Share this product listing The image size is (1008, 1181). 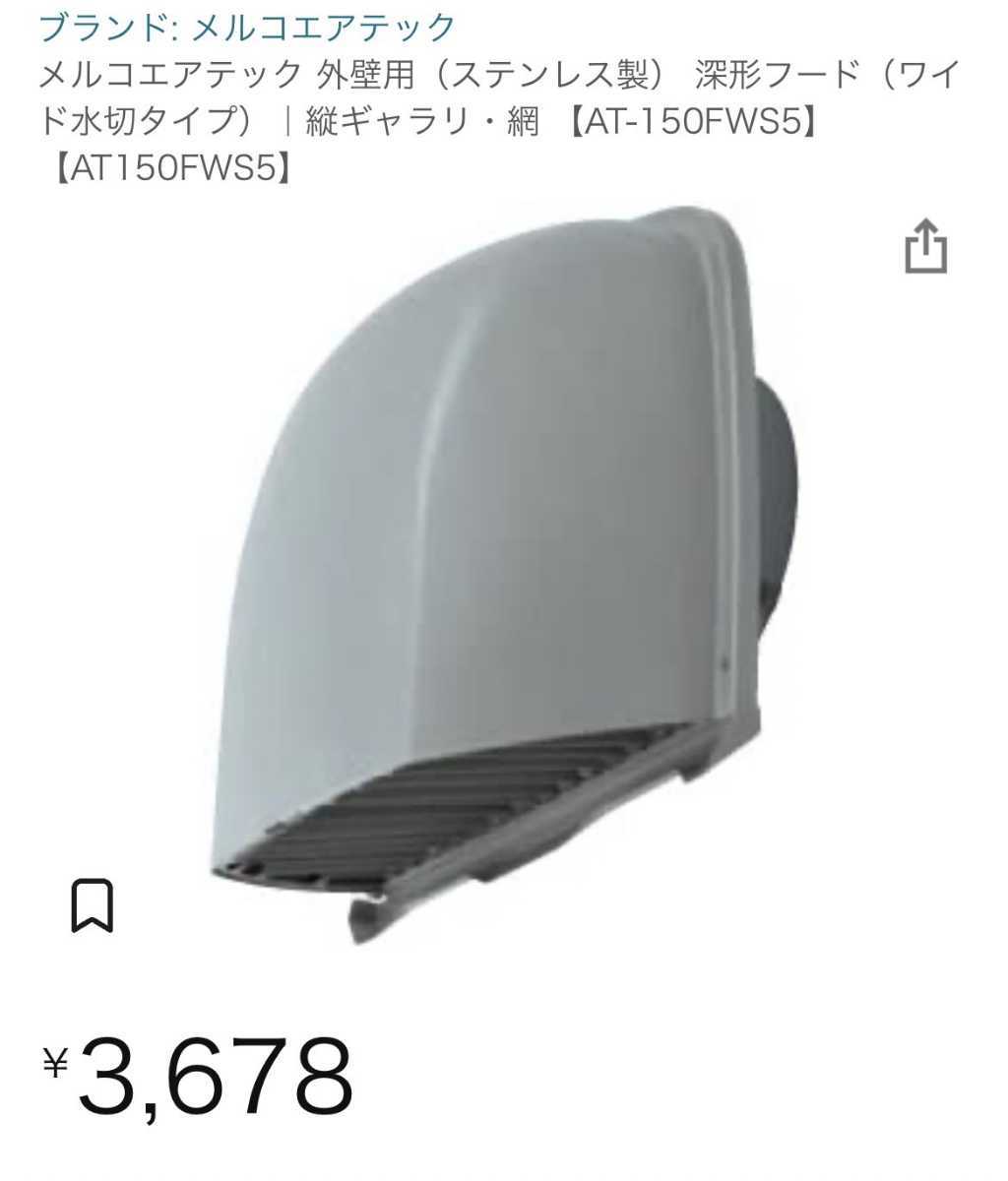(x=925, y=247)
